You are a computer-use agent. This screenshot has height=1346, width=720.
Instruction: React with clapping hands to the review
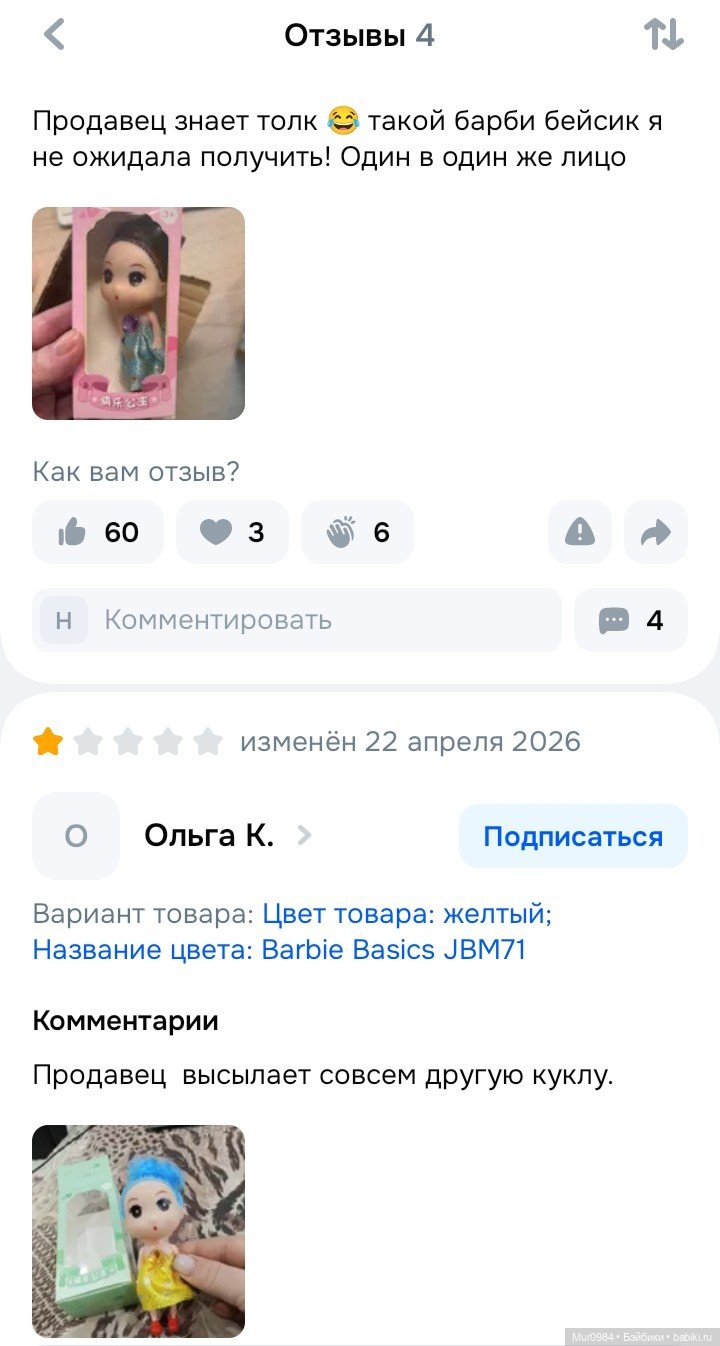tap(357, 532)
